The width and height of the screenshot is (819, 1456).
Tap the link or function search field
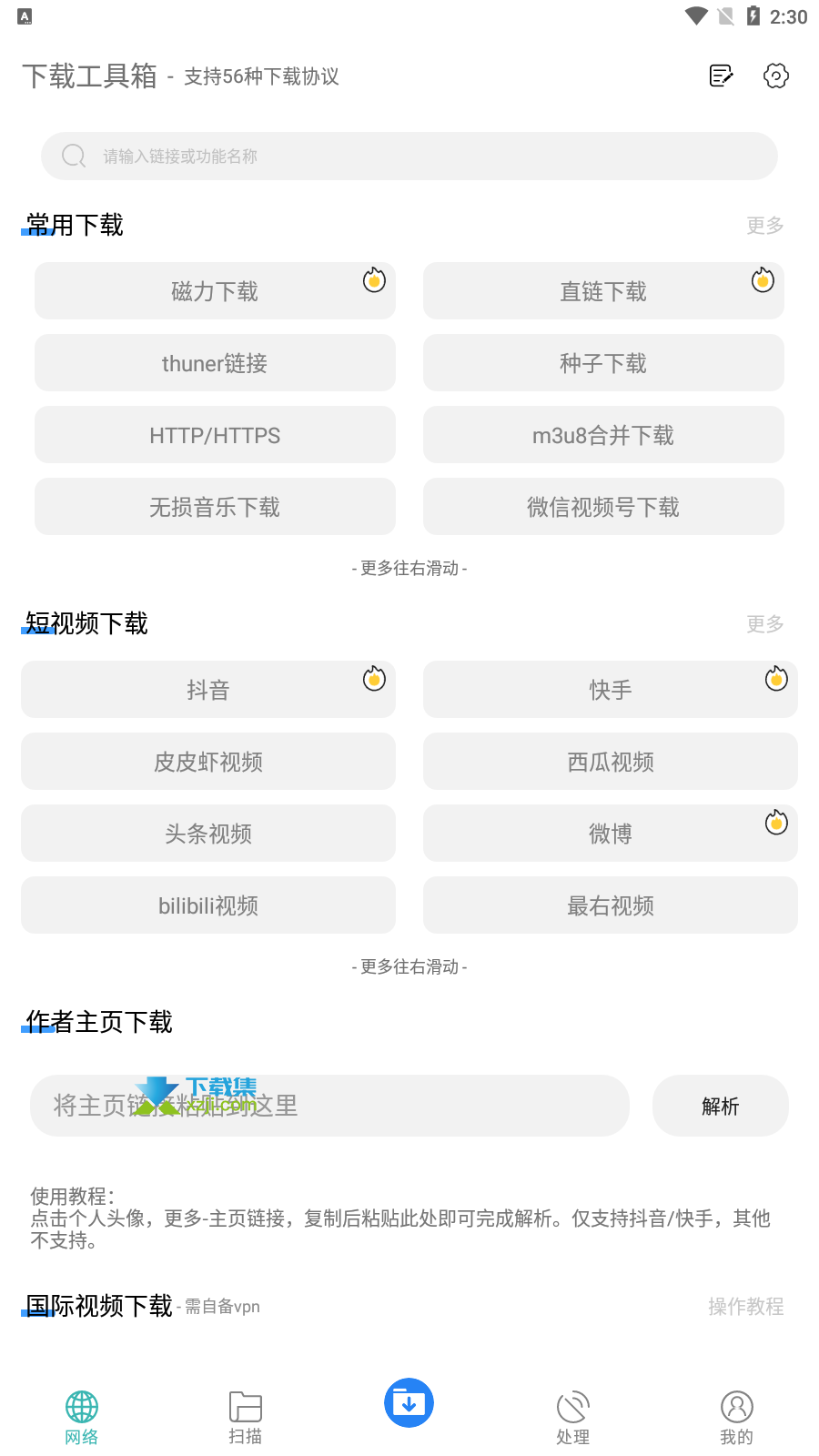(x=409, y=156)
